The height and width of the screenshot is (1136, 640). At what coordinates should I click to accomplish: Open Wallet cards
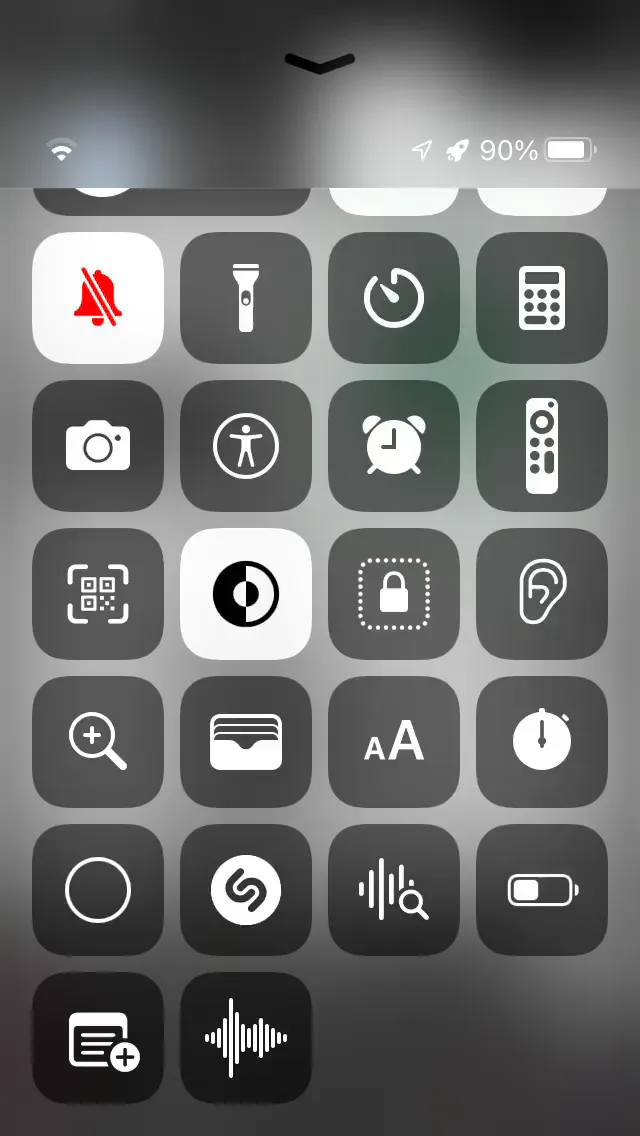tap(246, 741)
